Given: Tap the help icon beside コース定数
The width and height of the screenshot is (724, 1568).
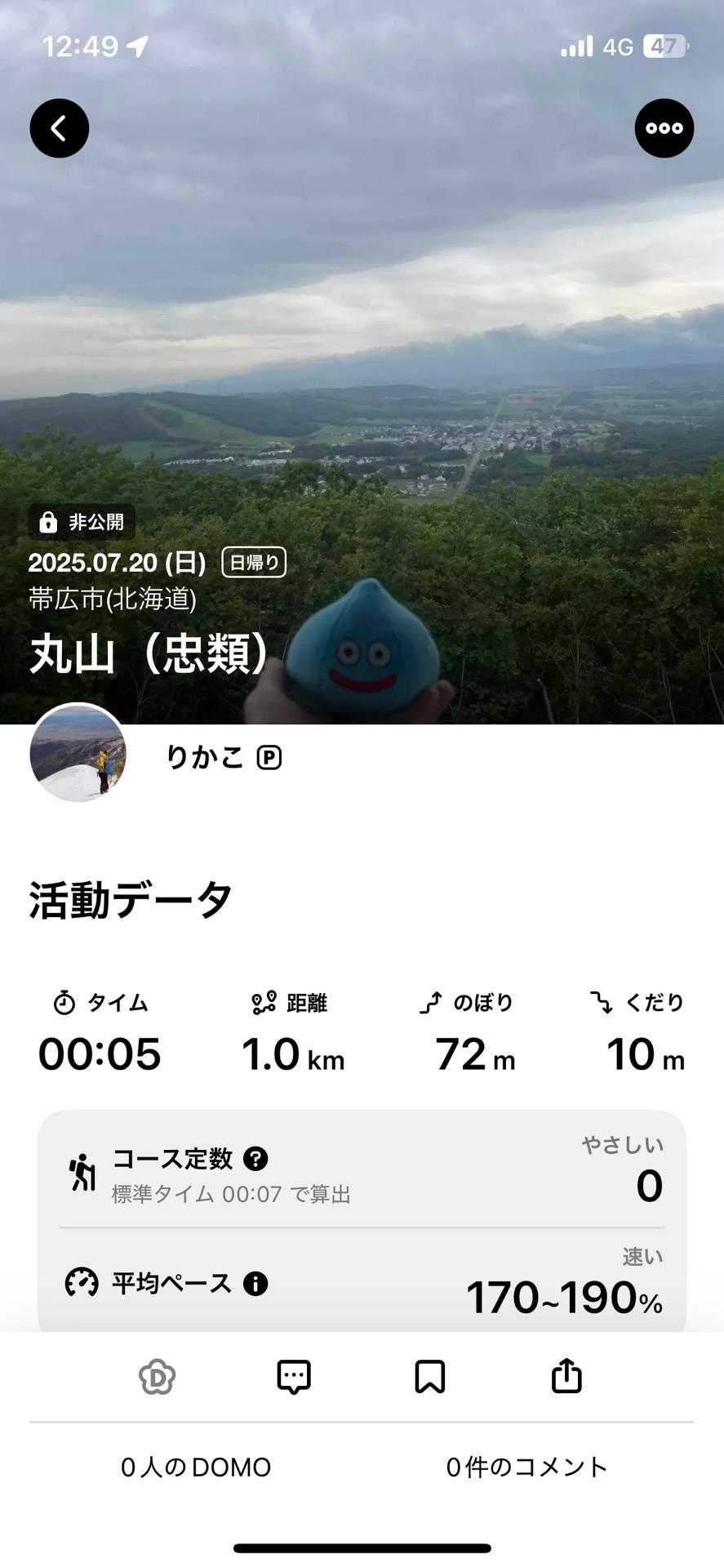Looking at the screenshot, I should click(255, 1159).
